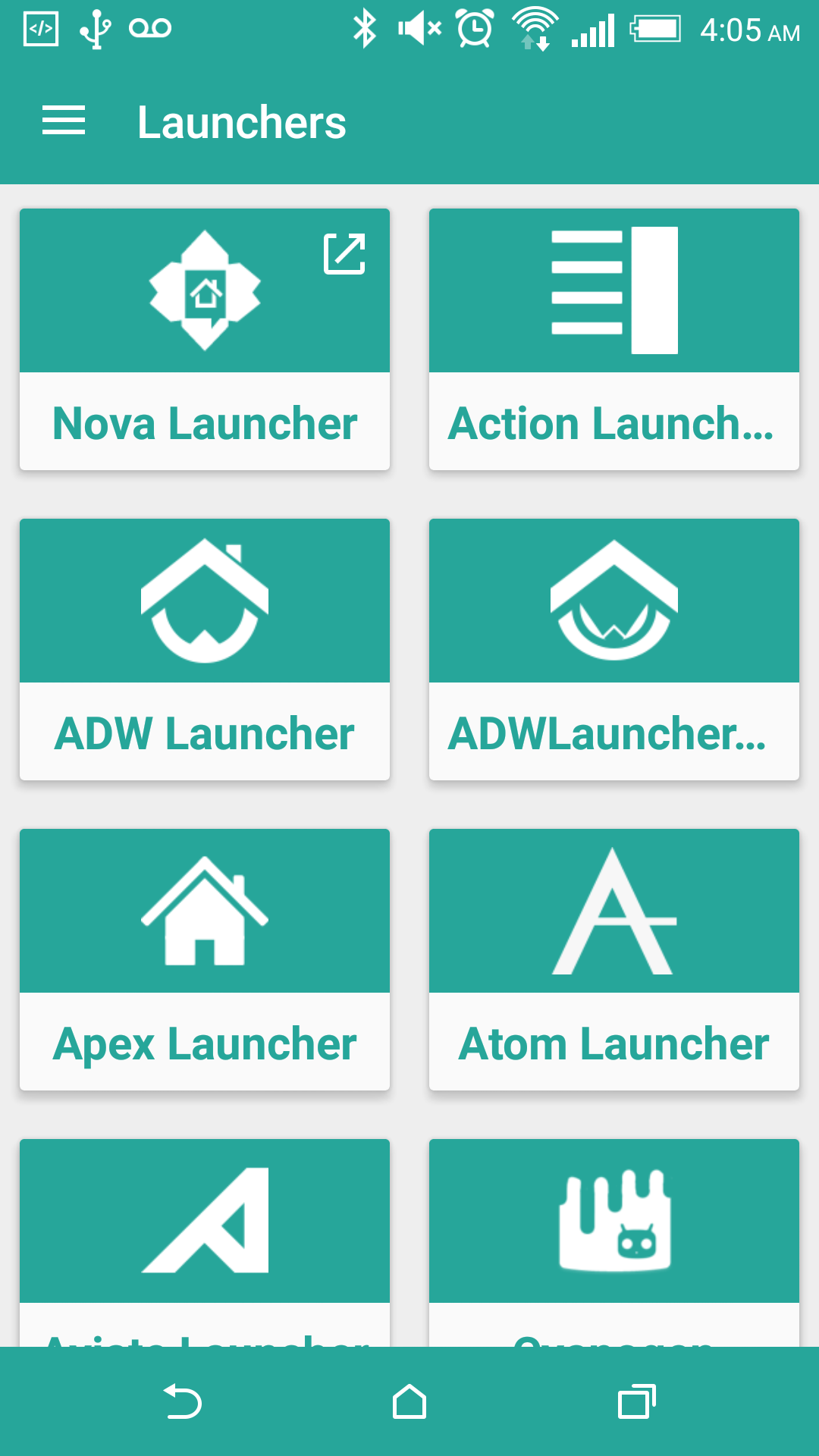
Task: Tap the ADW Launcher house icon
Action: (205, 600)
